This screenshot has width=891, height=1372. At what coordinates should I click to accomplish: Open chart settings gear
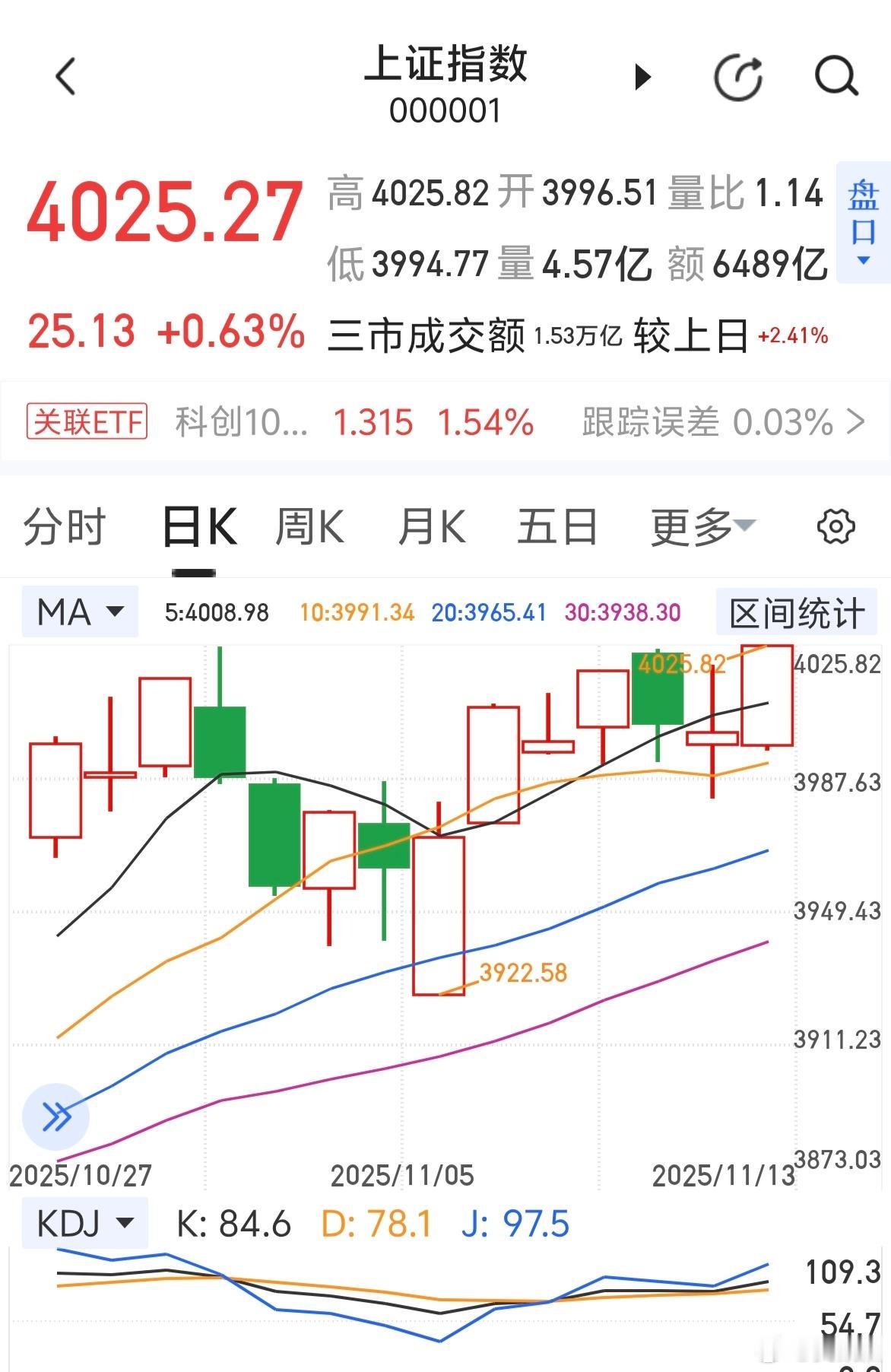point(836,526)
